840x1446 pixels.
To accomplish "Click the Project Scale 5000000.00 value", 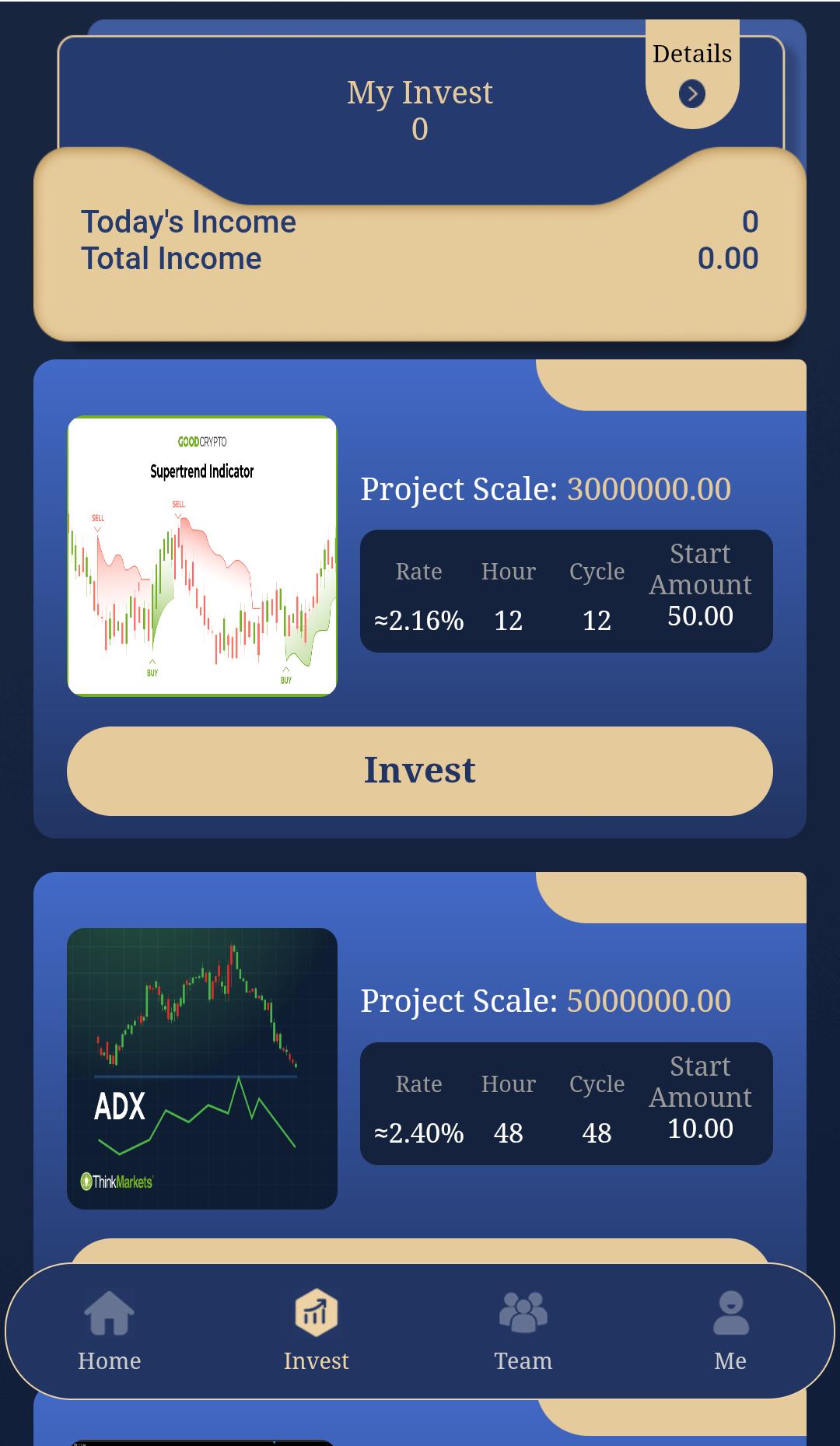I will [648, 1003].
